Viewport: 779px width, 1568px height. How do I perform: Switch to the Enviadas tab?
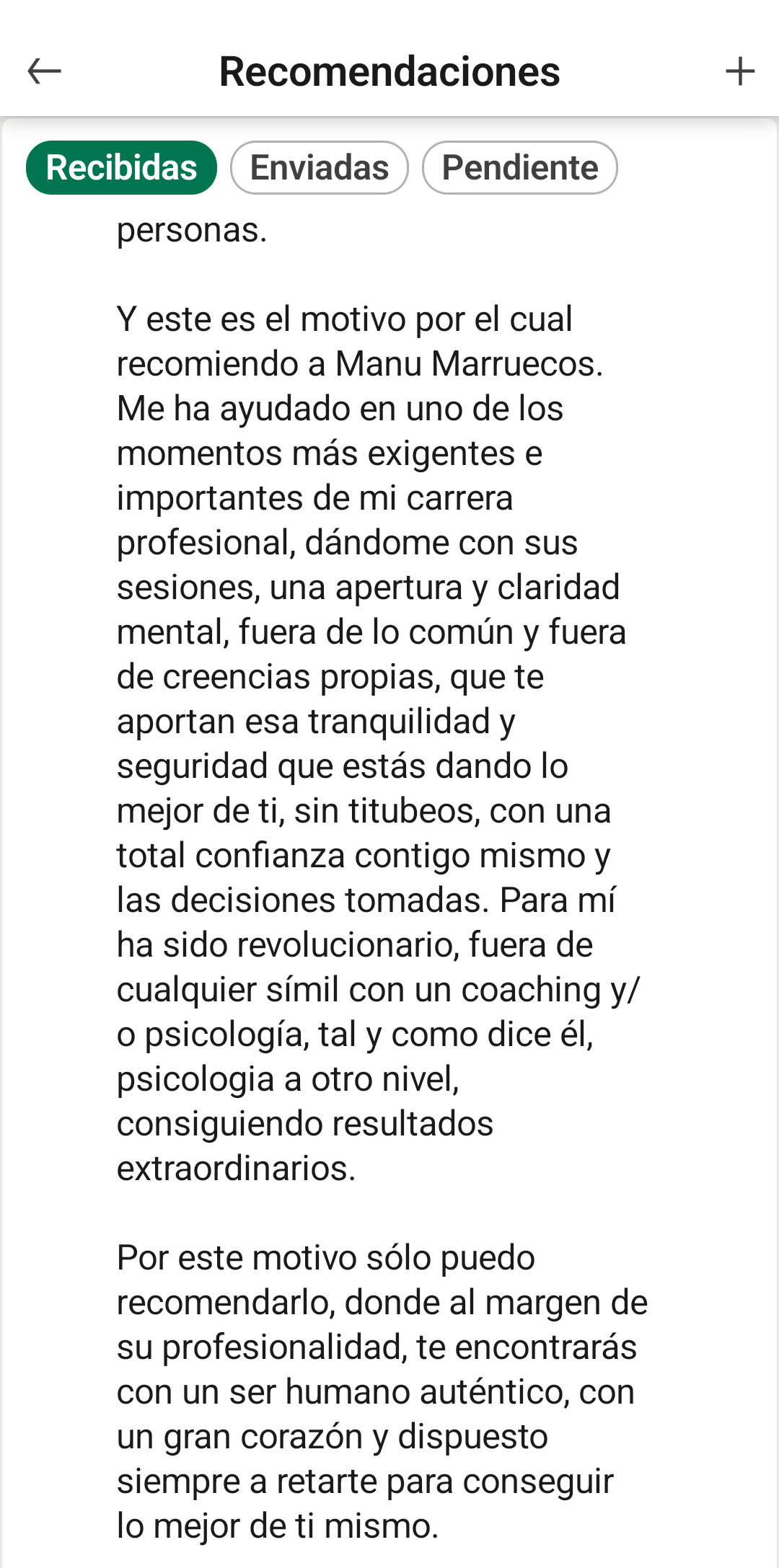coord(320,168)
